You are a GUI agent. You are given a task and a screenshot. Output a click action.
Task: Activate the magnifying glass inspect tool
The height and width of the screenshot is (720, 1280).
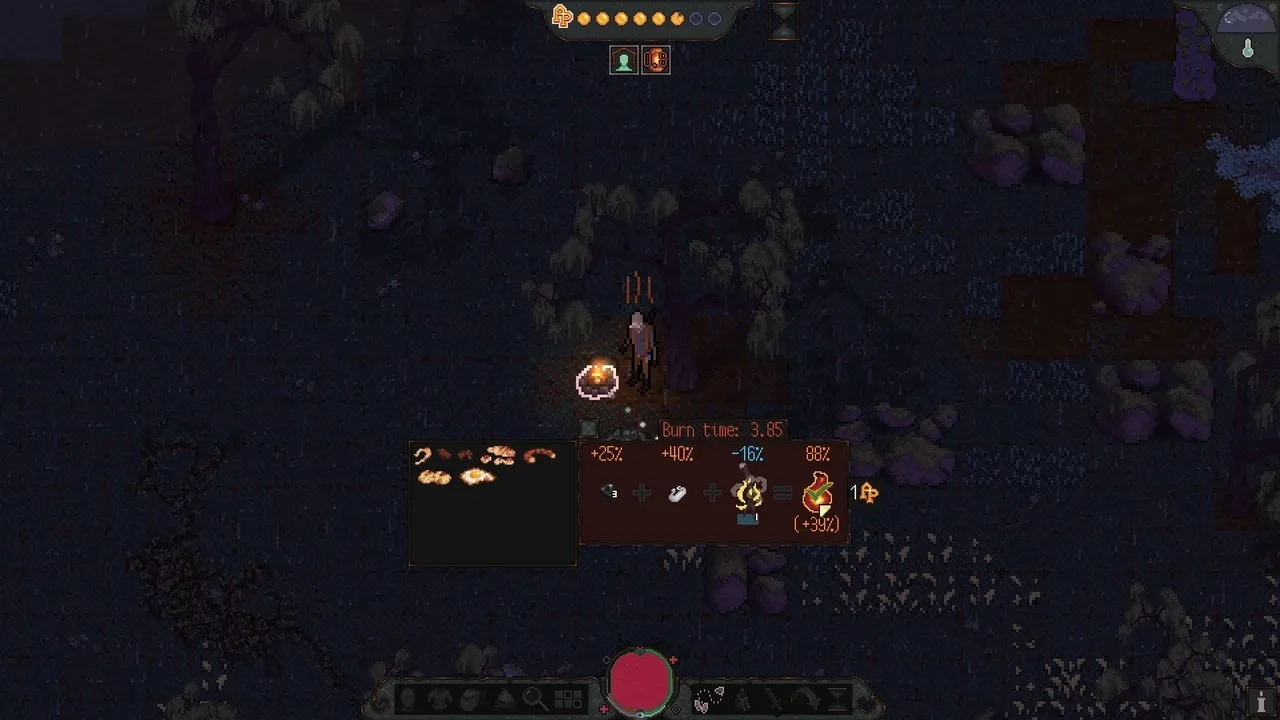click(534, 699)
